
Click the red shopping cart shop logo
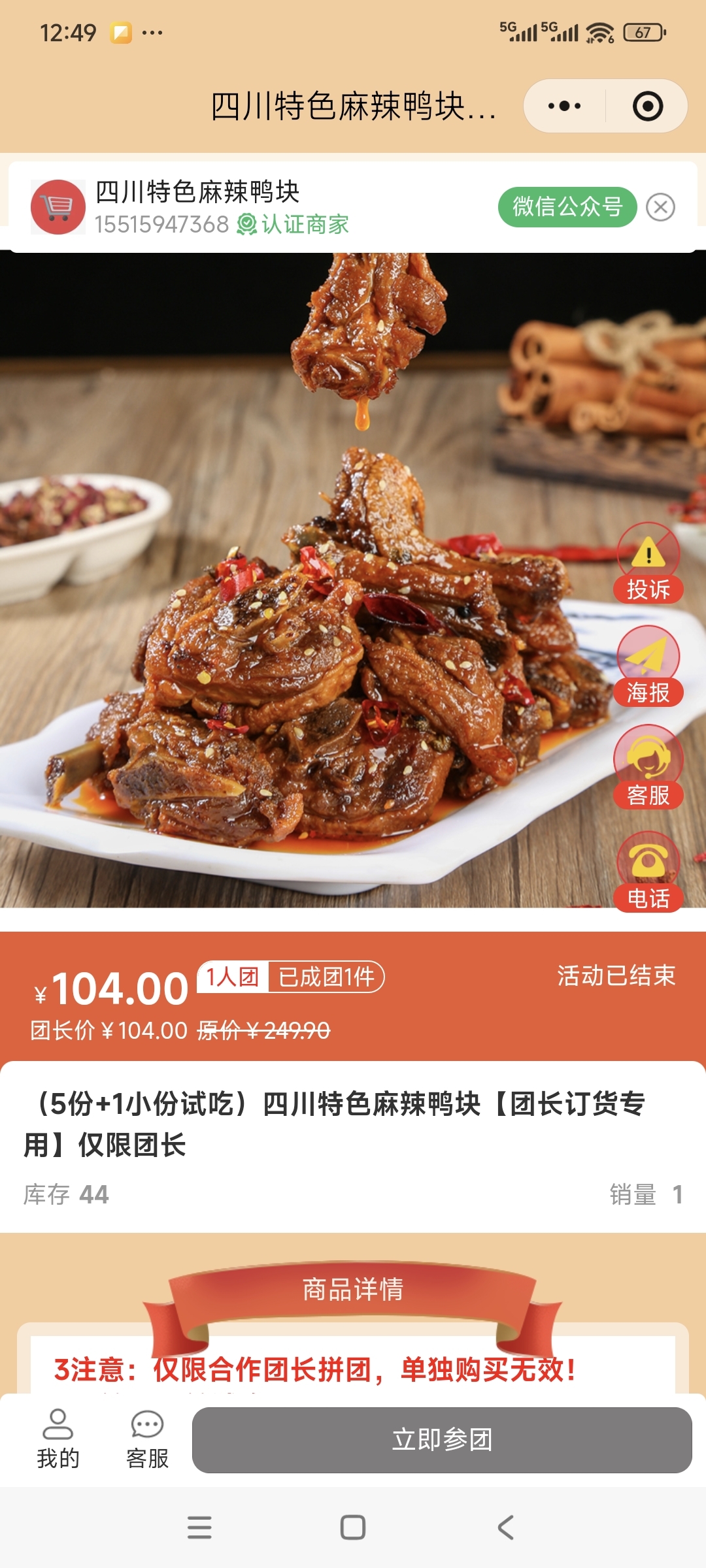coord(58,206)
